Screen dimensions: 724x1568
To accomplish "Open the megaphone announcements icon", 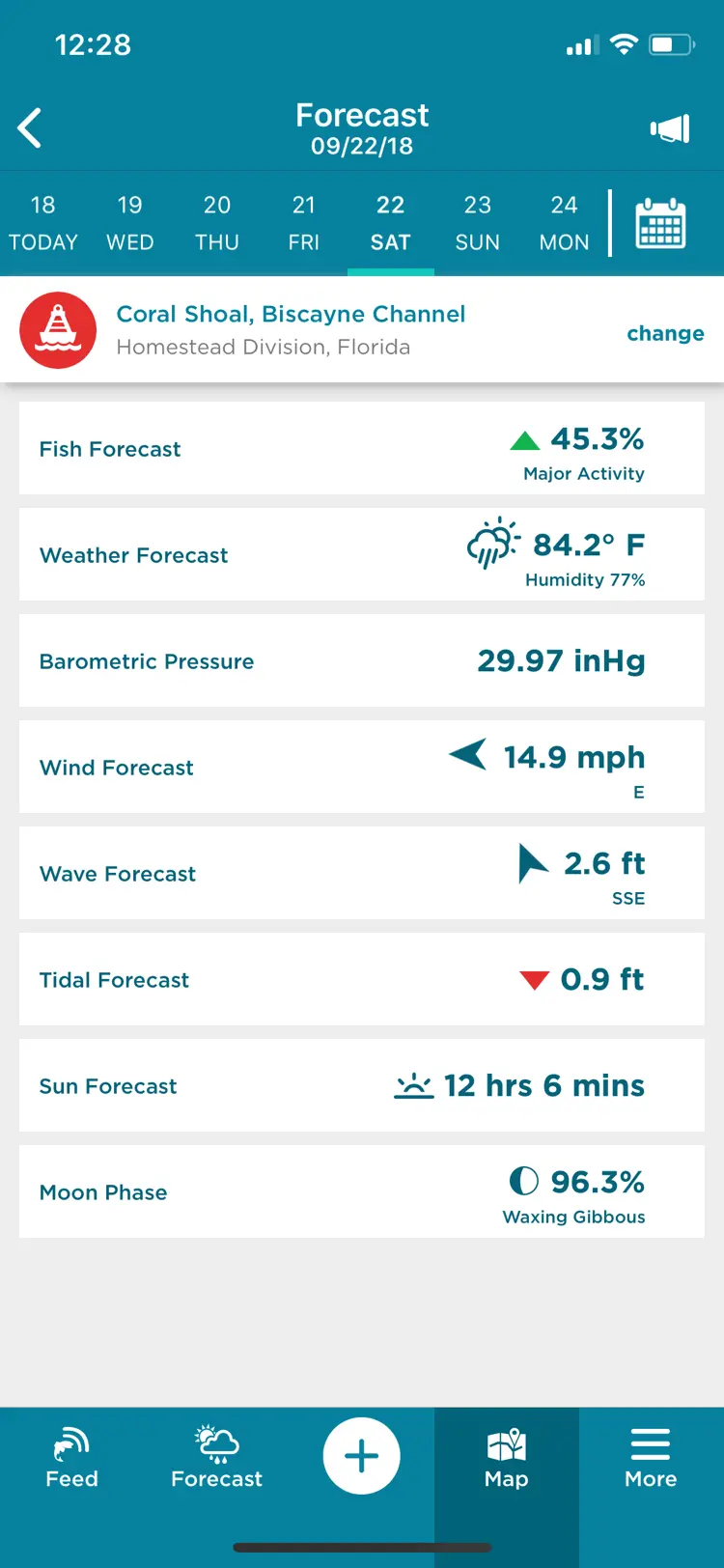I will [x=670, y=129].
